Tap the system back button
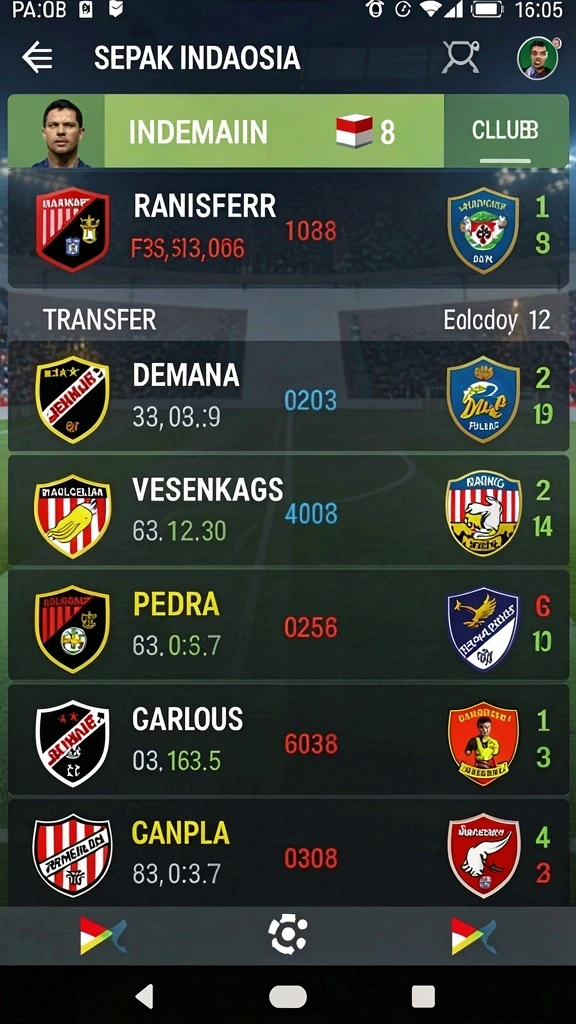 coord(144,997)
